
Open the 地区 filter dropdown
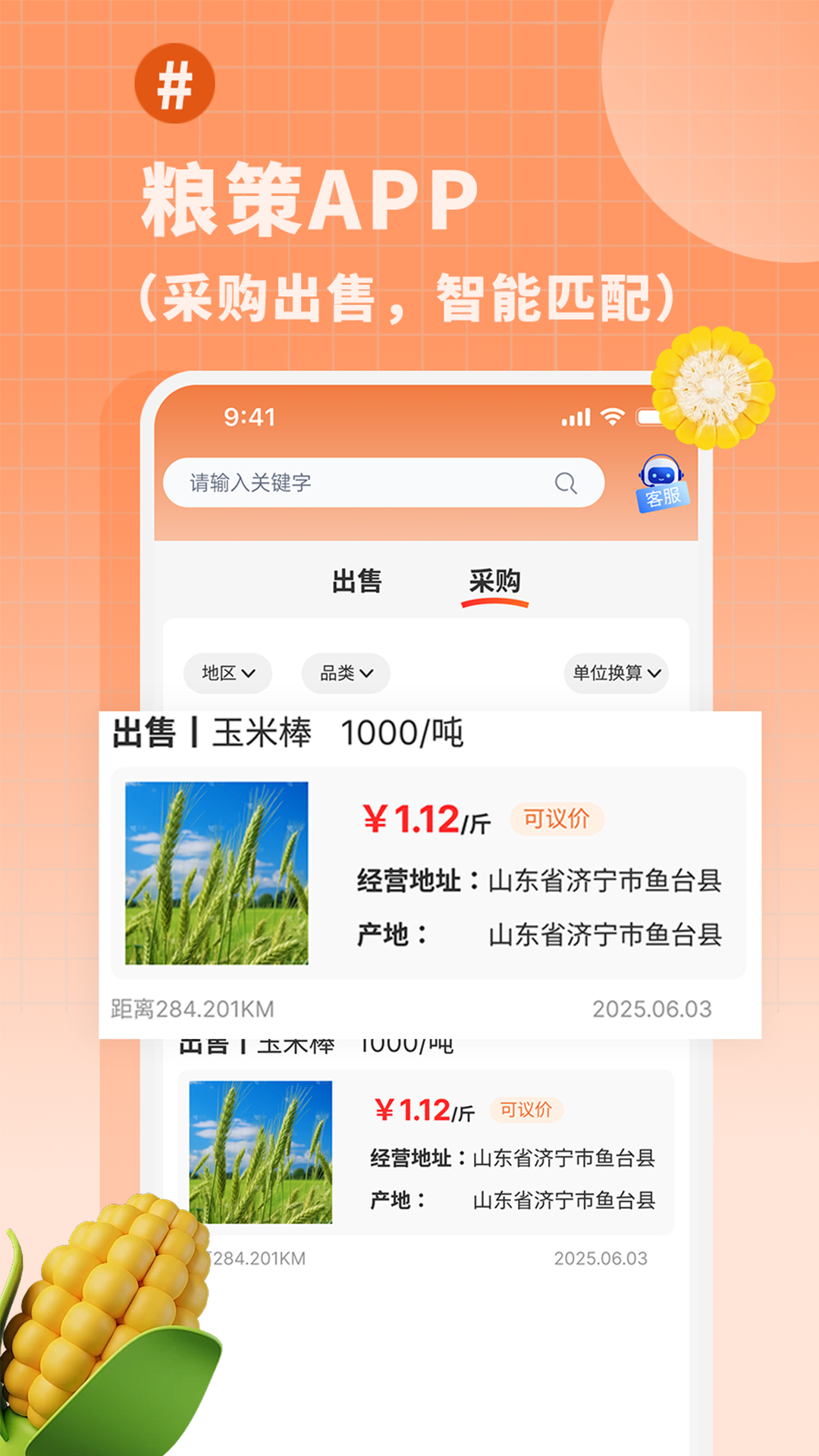[x=227, y=673]
